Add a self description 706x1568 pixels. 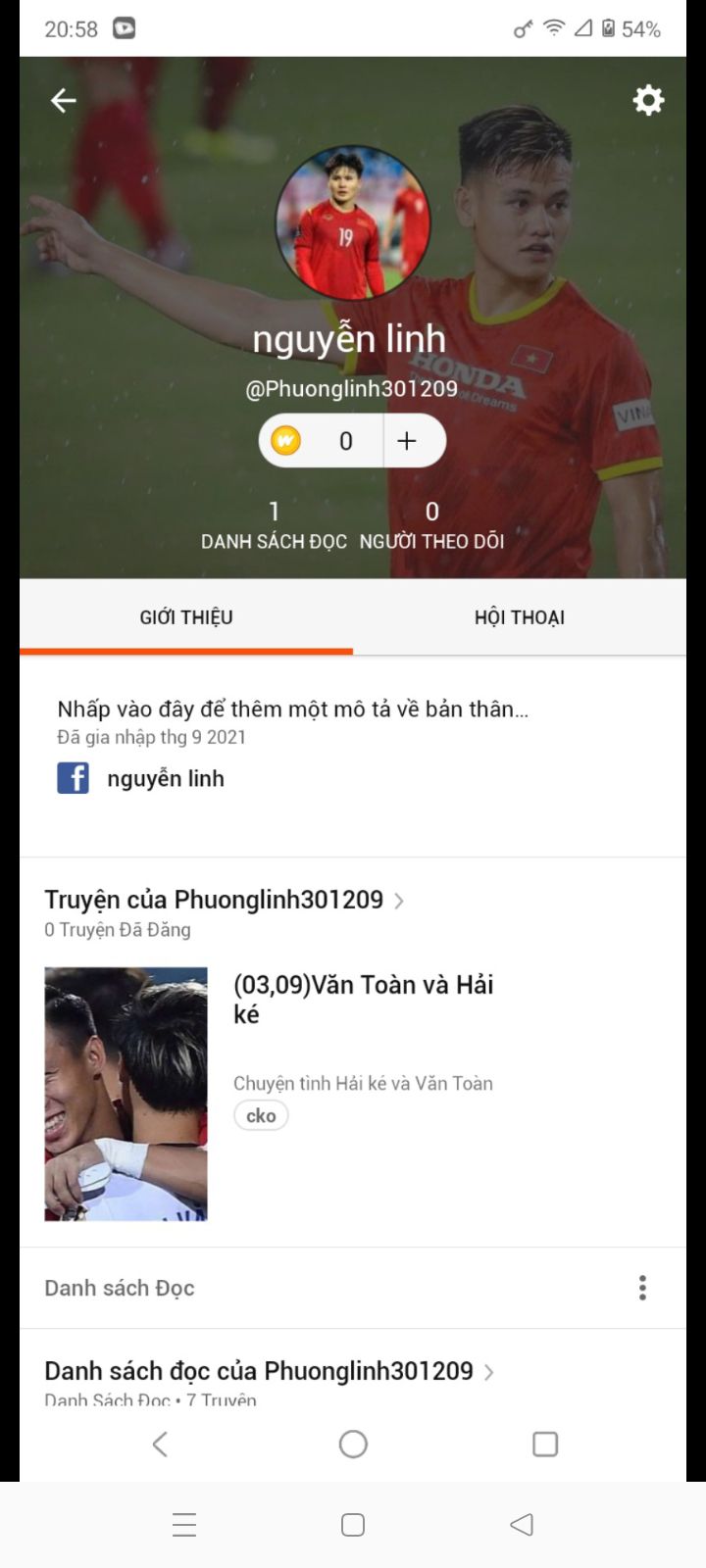292,709
